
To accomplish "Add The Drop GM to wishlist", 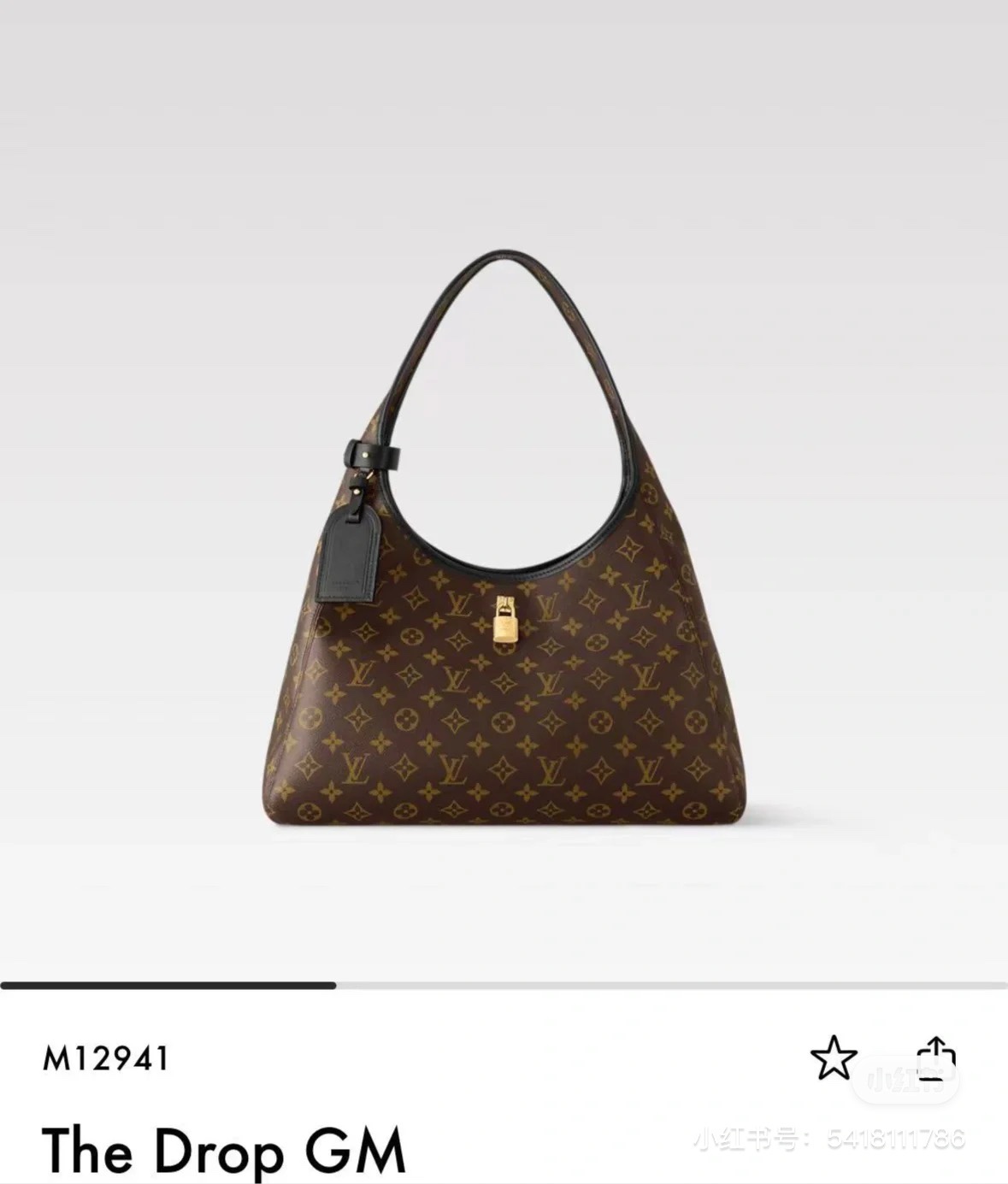I will [833, 1058].
